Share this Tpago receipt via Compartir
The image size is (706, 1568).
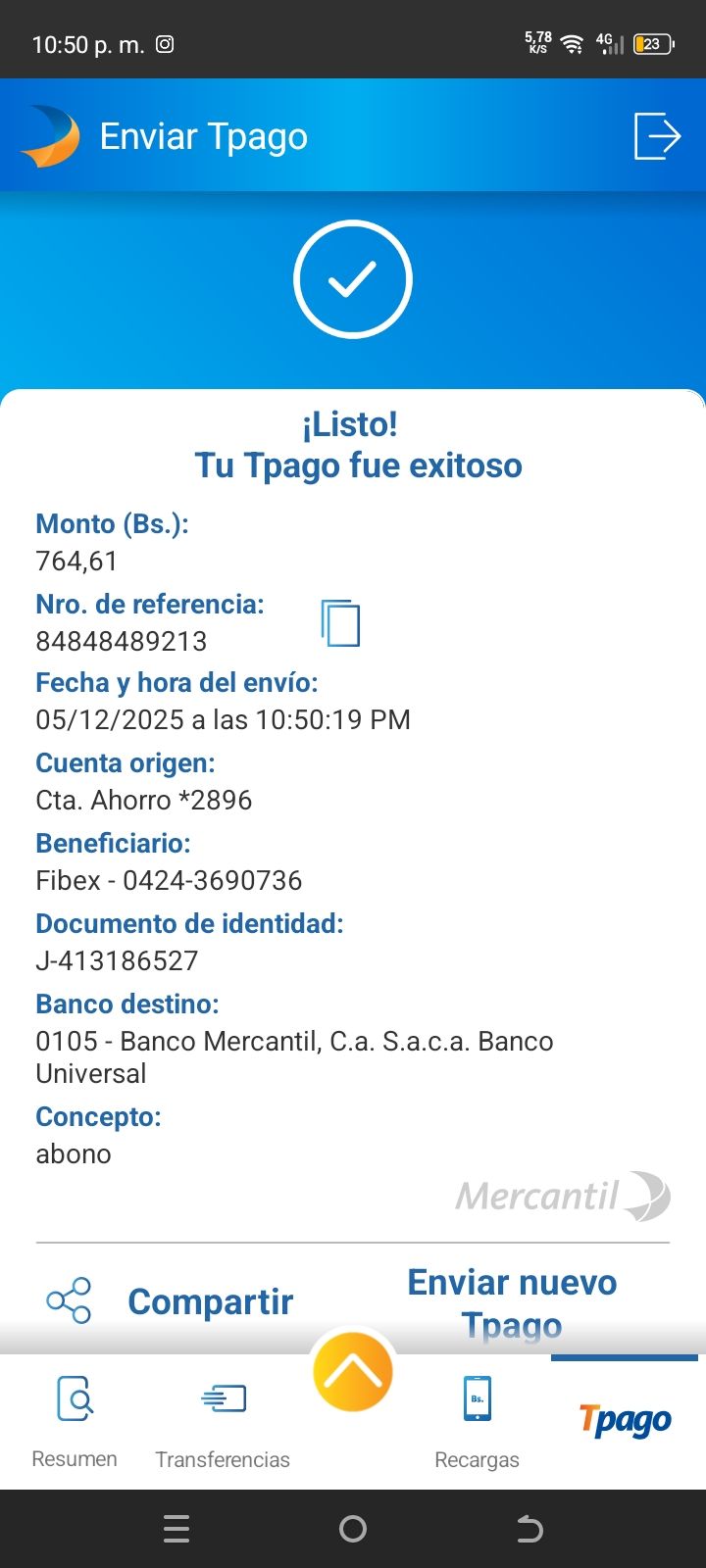click(171, 1301)
